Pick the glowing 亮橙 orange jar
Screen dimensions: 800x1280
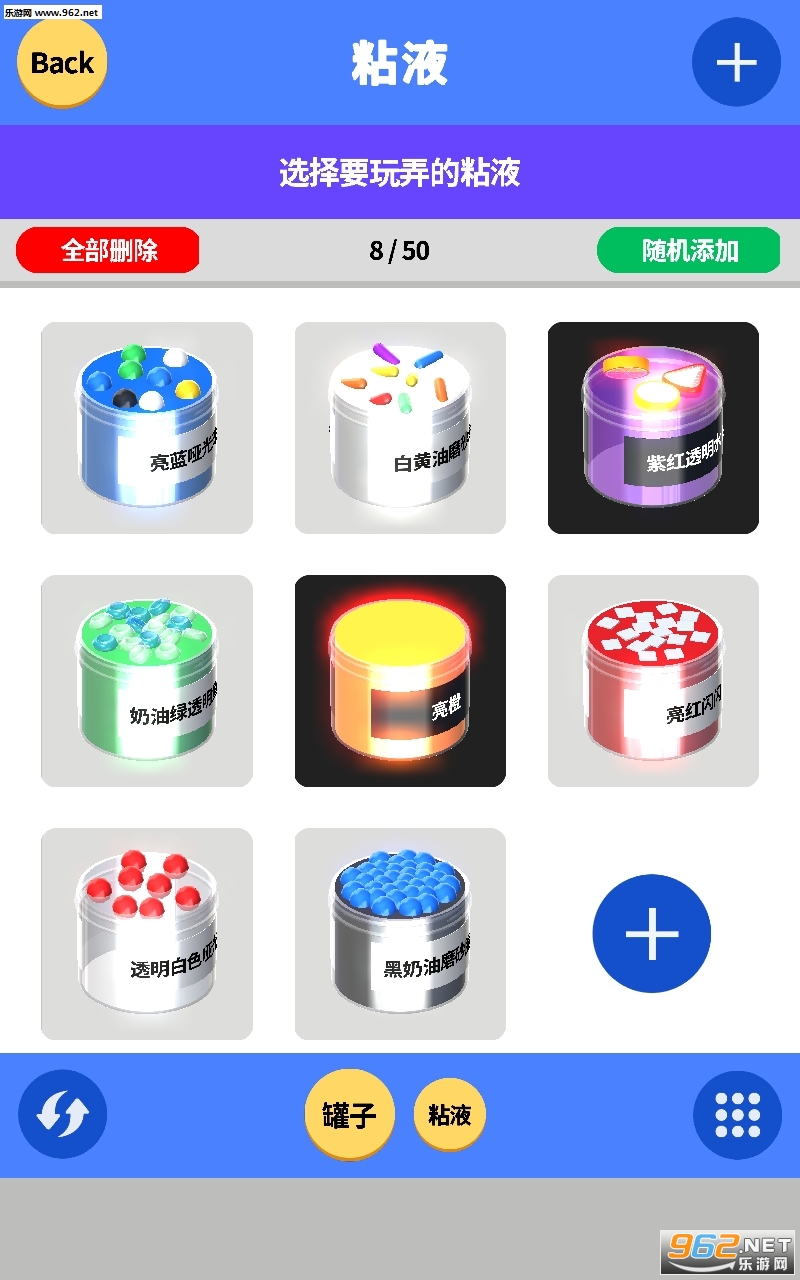coord(400,681)
